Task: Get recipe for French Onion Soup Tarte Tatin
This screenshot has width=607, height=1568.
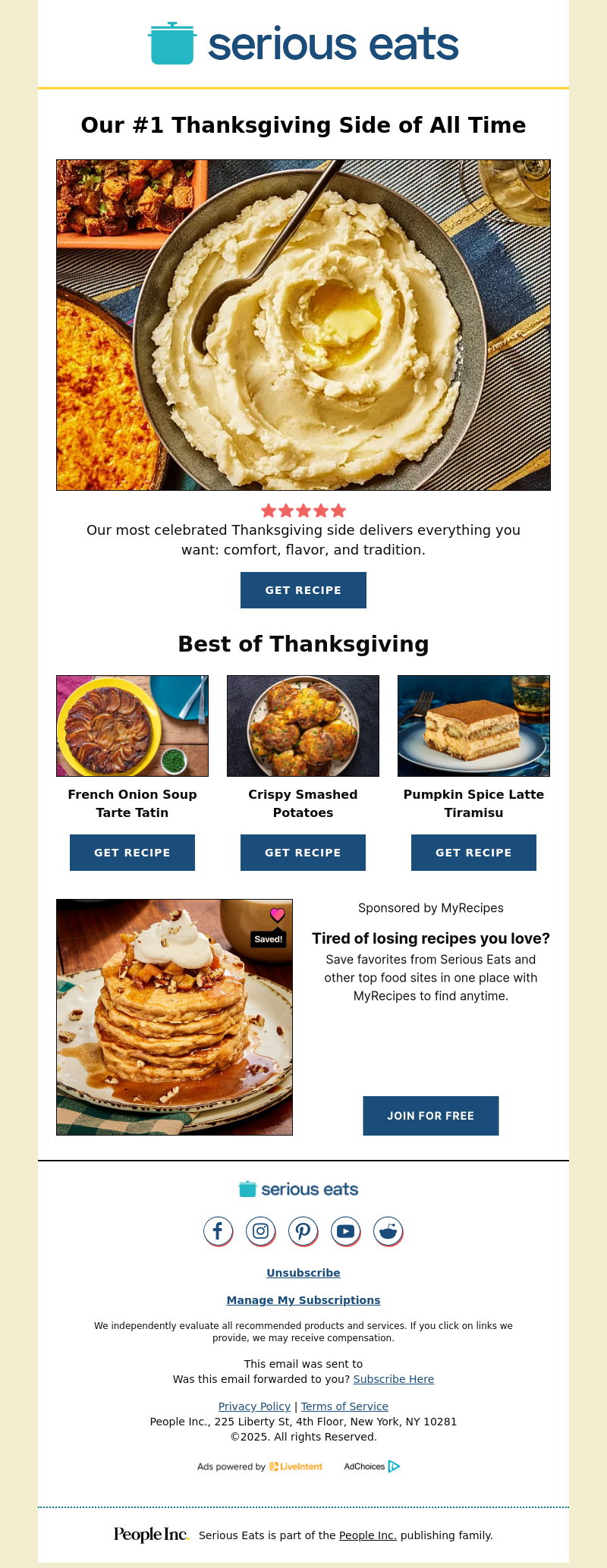Action: (x=132, y=853)
